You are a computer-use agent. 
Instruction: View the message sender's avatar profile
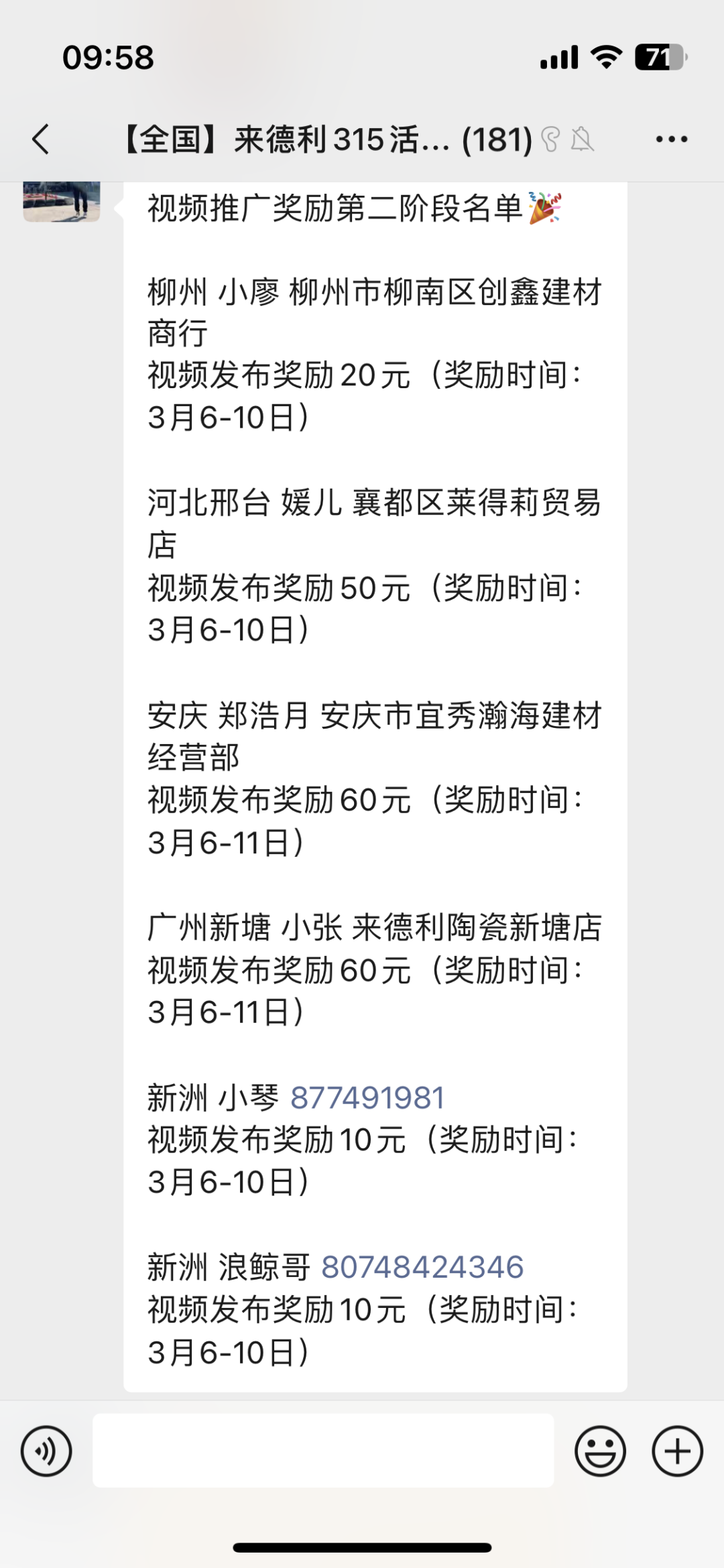[62, 201]
